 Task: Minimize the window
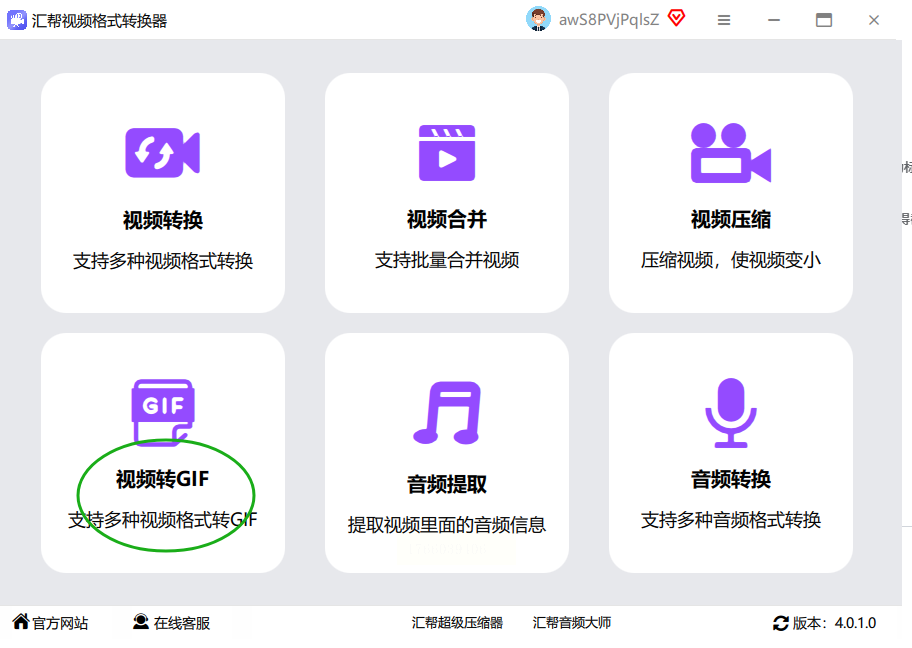(x=774, y=20)
